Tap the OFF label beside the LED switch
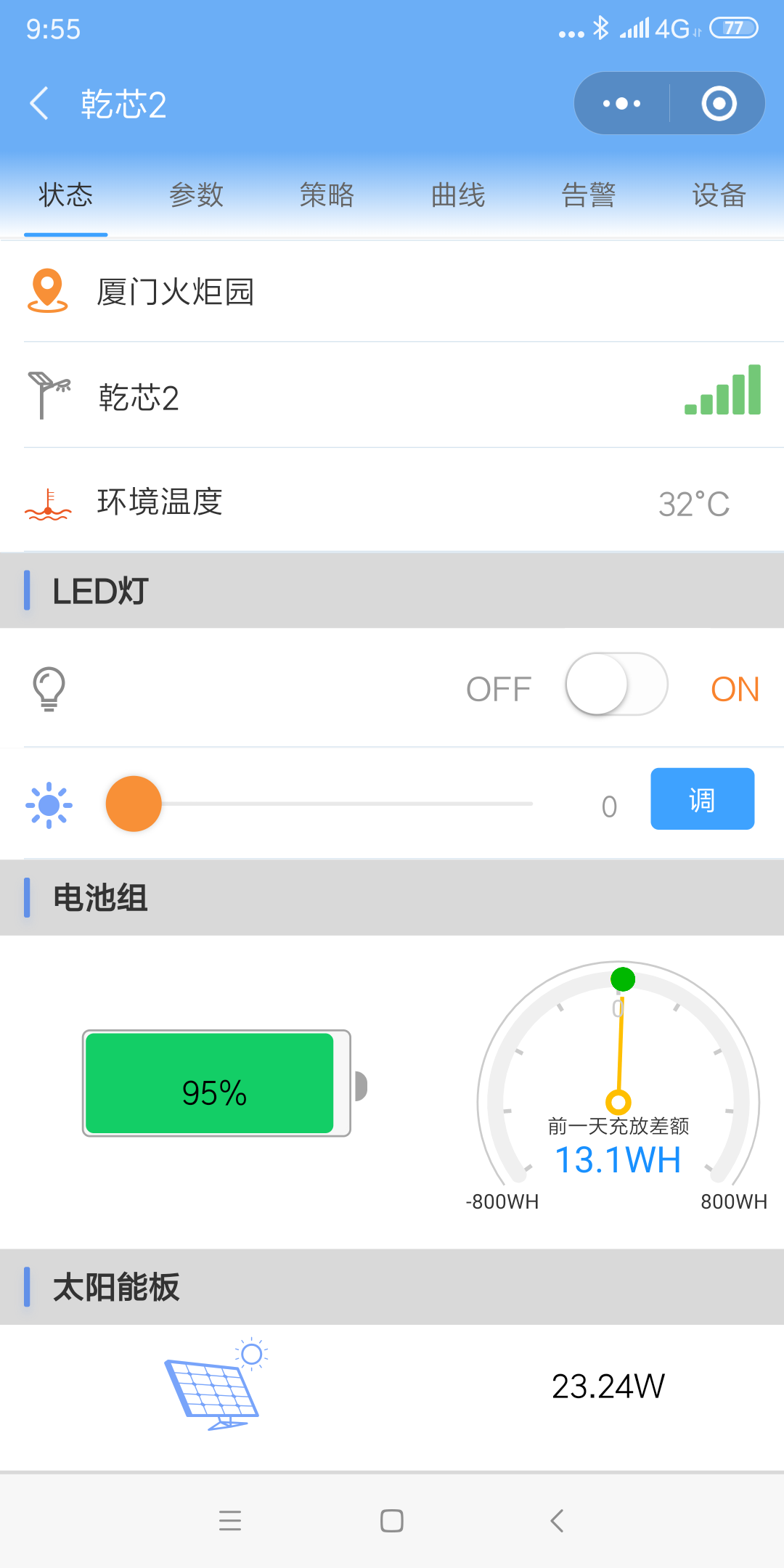 (x=497, y=687)
